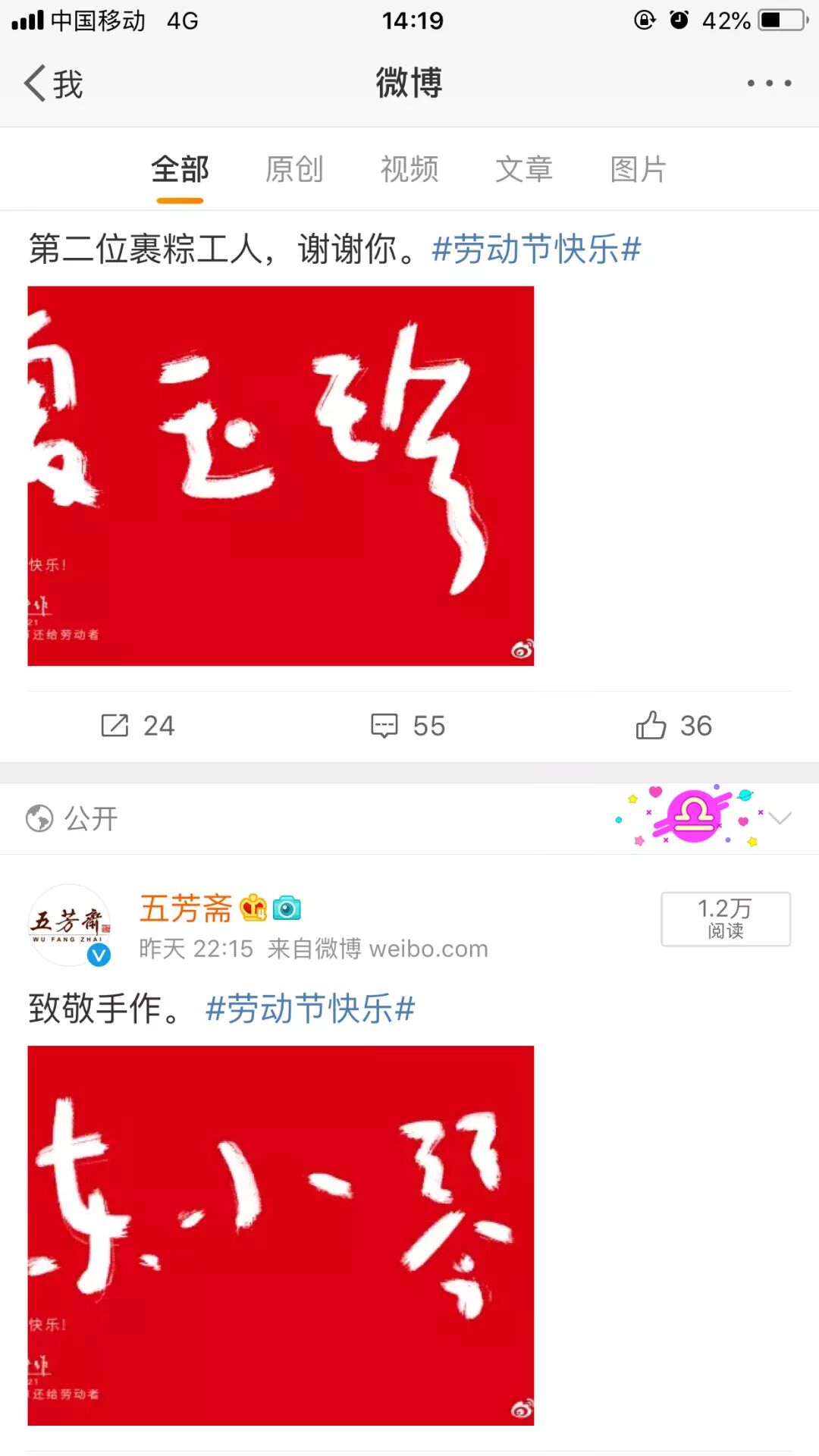Switch to the 全部 tab
Screen dimensions: 819x1456
point(180,170)
